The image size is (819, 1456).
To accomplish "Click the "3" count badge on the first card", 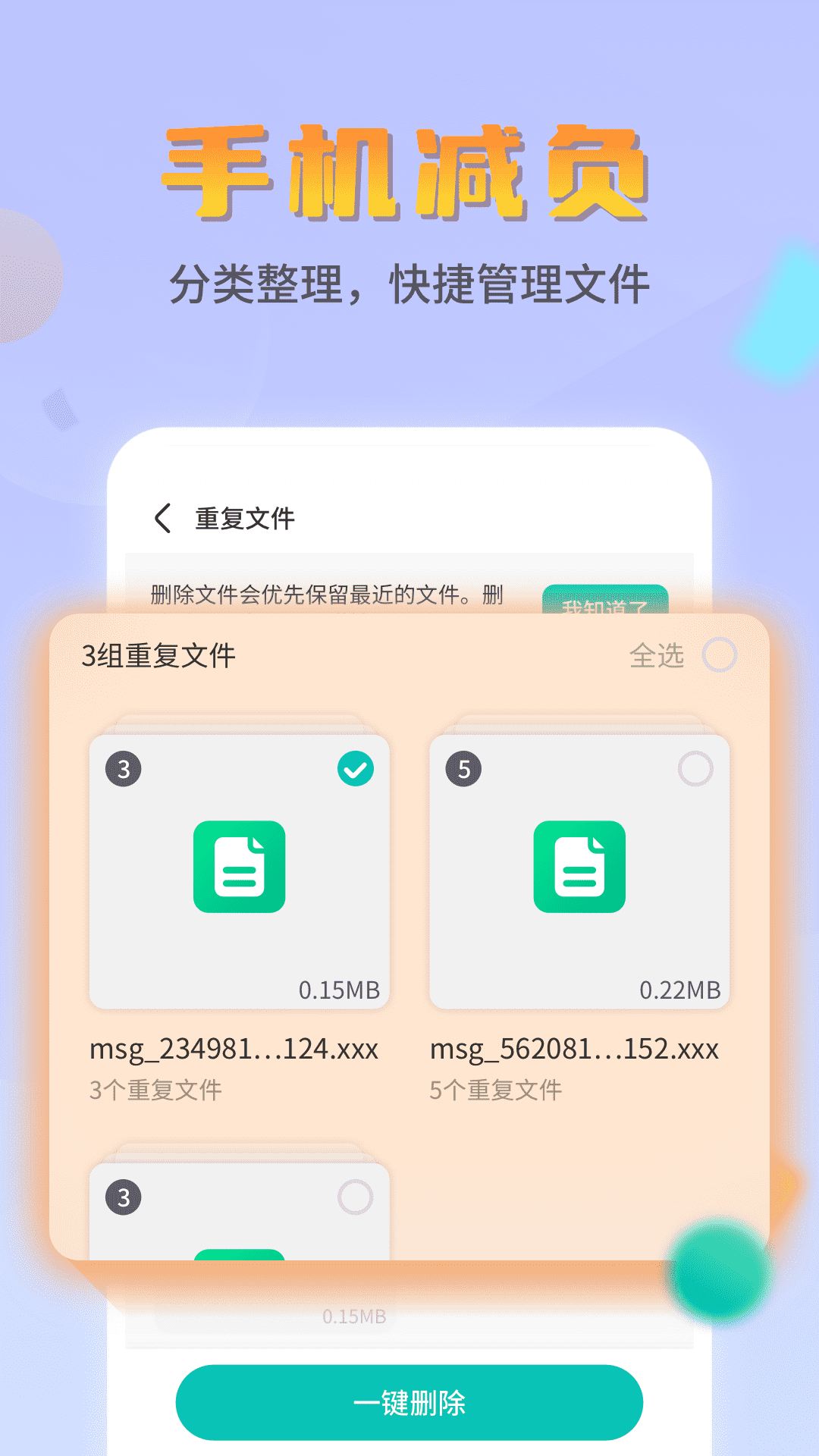I will click(123, 768).
